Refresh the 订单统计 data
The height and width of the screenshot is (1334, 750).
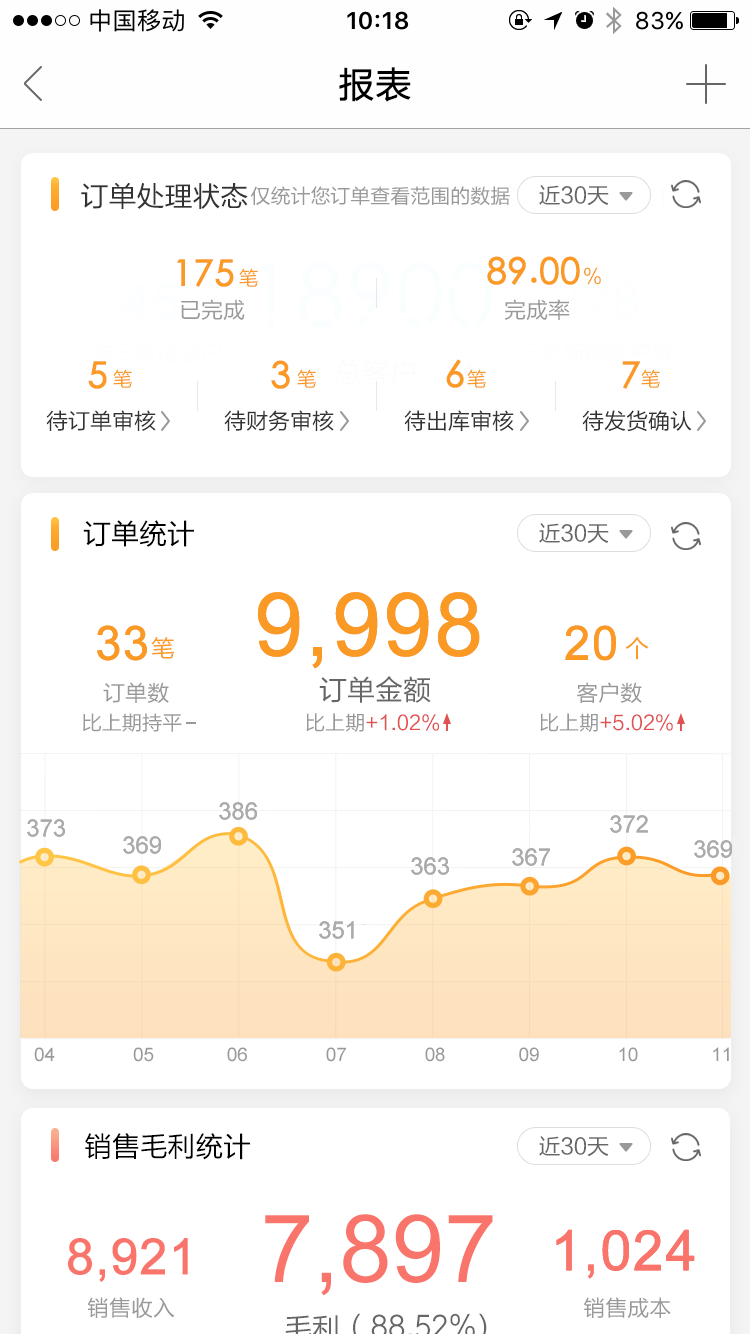686,536
